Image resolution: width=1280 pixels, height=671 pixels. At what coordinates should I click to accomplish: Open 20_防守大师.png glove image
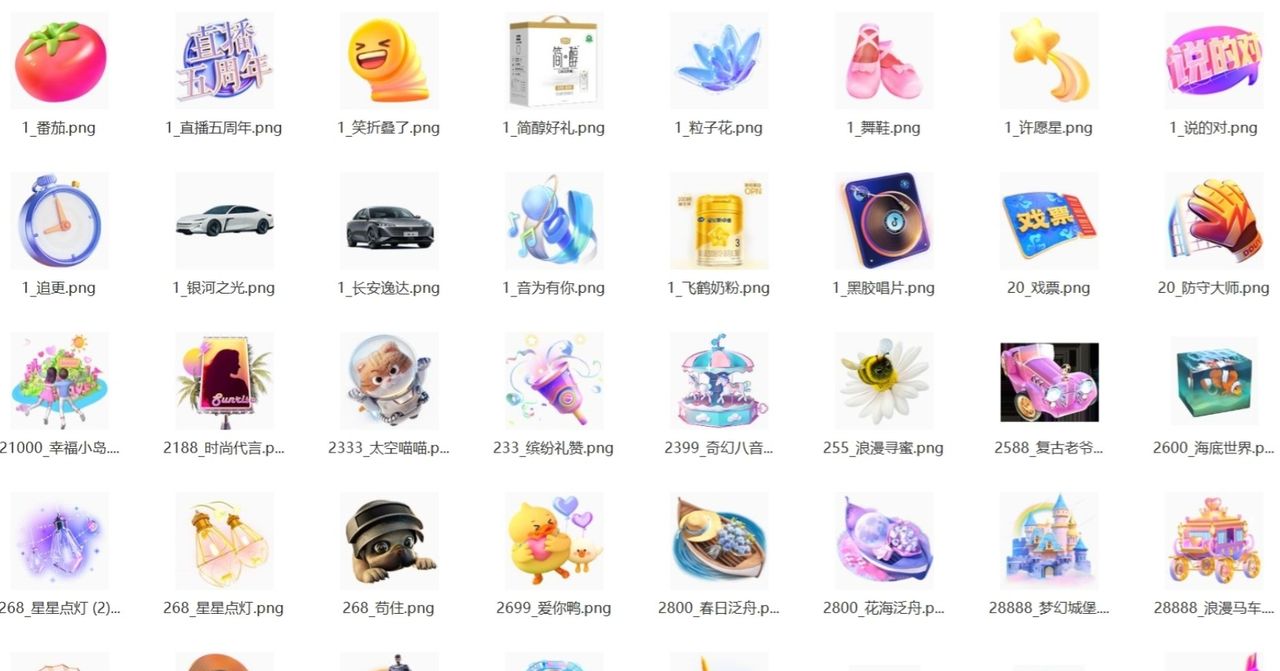[x=1213, y=222]
